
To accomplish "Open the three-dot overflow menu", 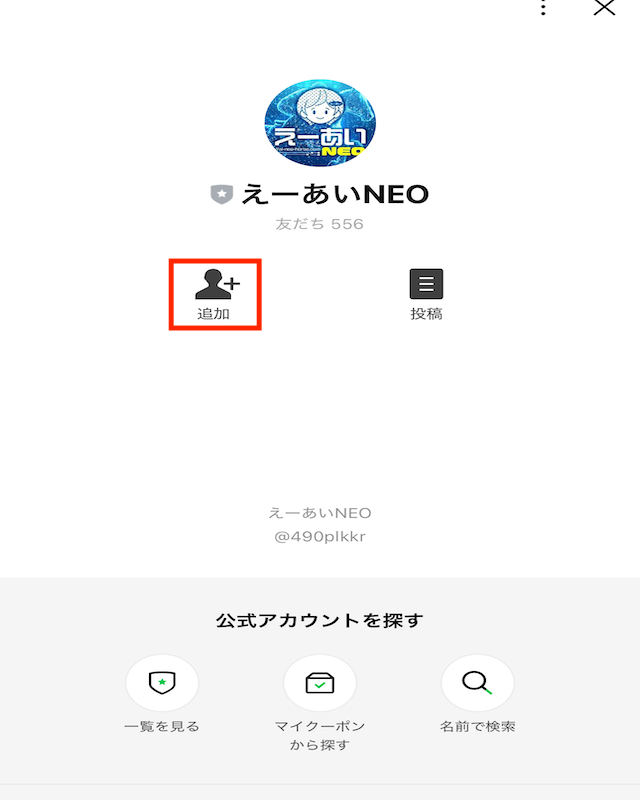I will [x=543, y=9].
